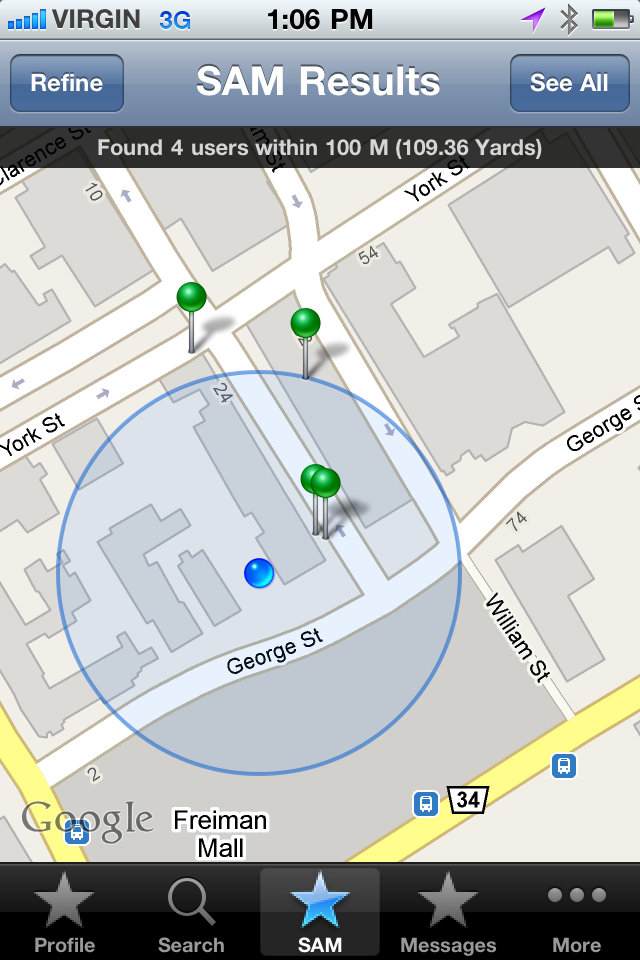Select the SAM tab

pos(320,913)
